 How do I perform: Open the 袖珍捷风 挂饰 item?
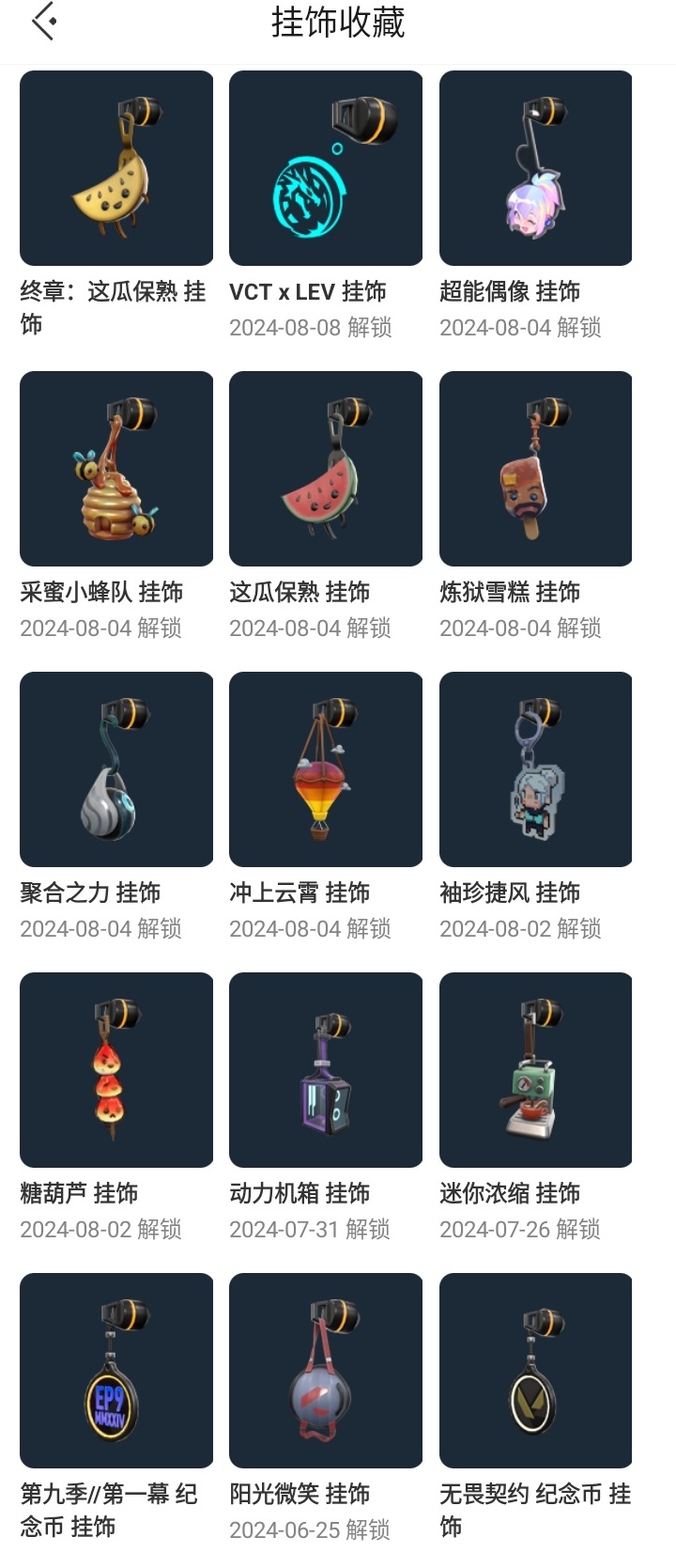point(535,769)
